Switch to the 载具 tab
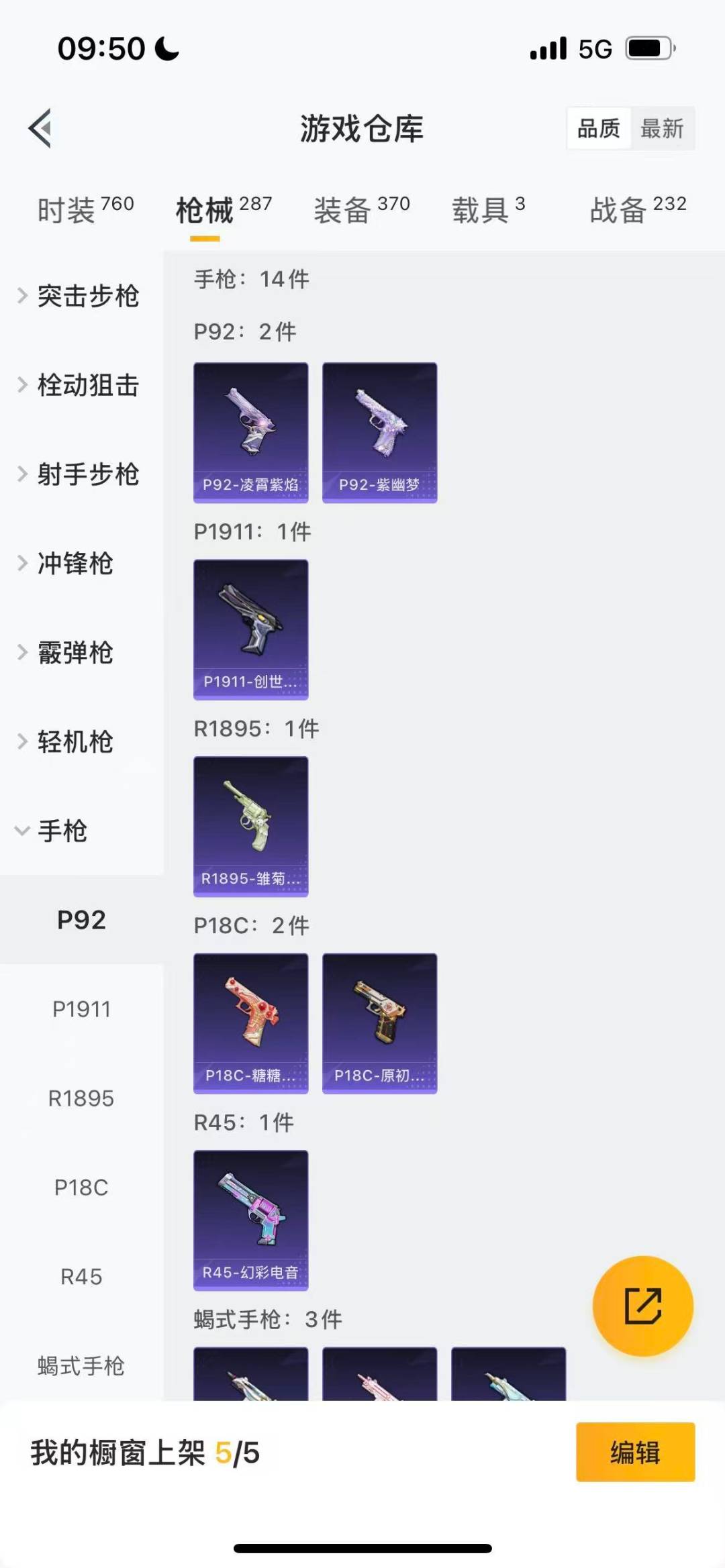 tap(488, 210)
